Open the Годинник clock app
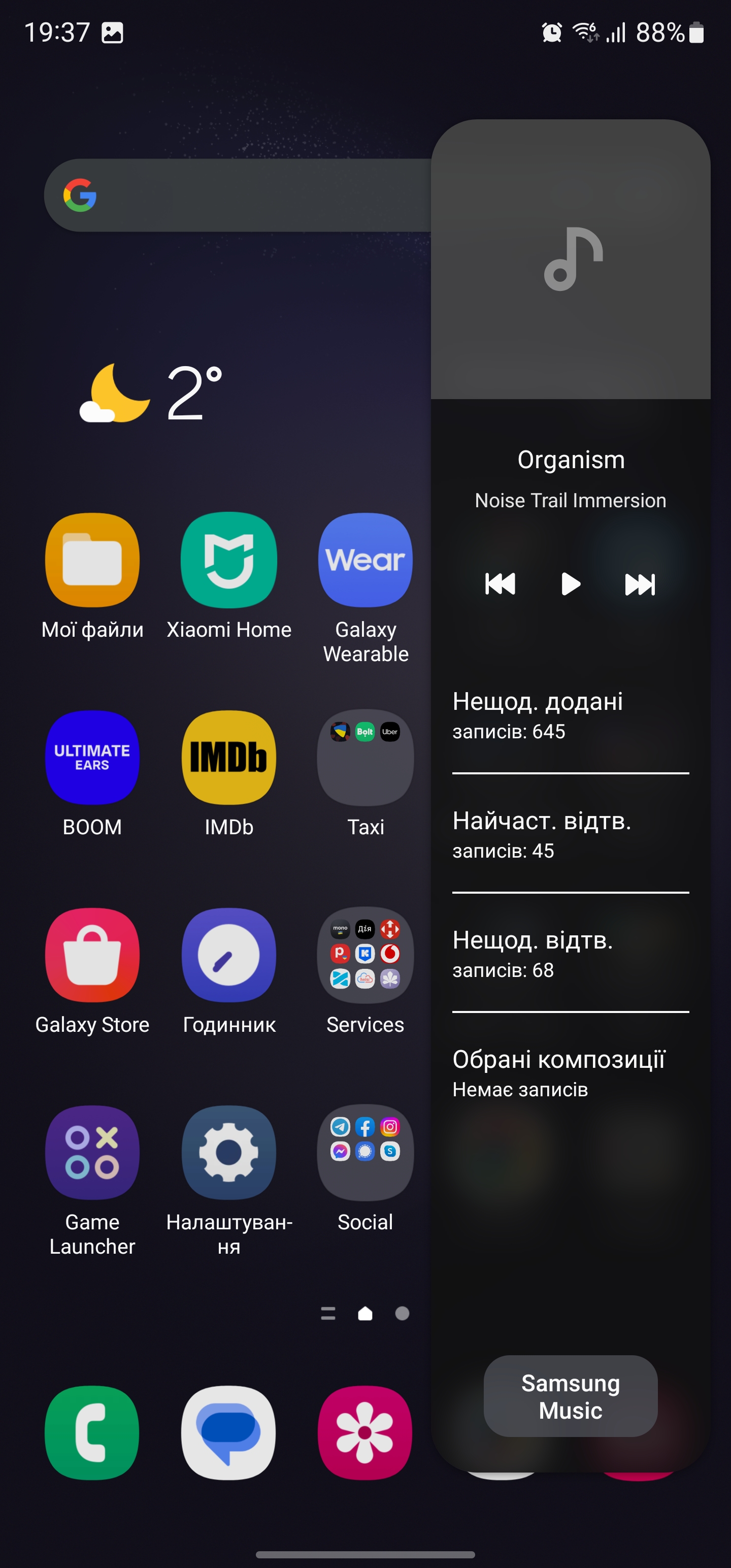731x1568 pixels. point(229,955)
